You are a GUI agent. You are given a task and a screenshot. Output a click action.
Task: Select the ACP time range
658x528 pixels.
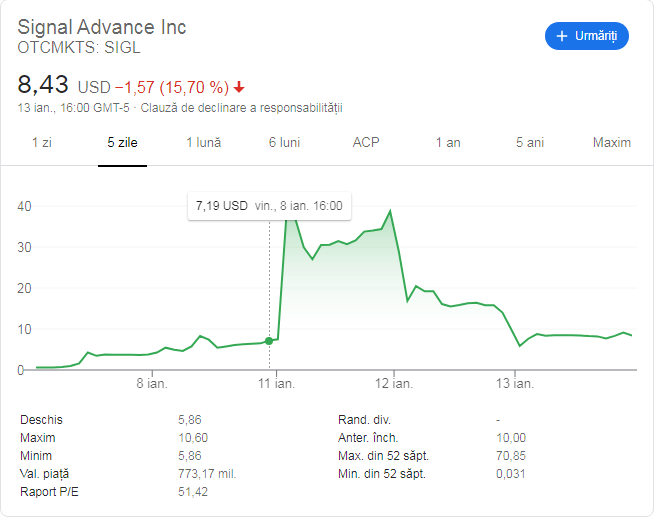click(366, 143)
